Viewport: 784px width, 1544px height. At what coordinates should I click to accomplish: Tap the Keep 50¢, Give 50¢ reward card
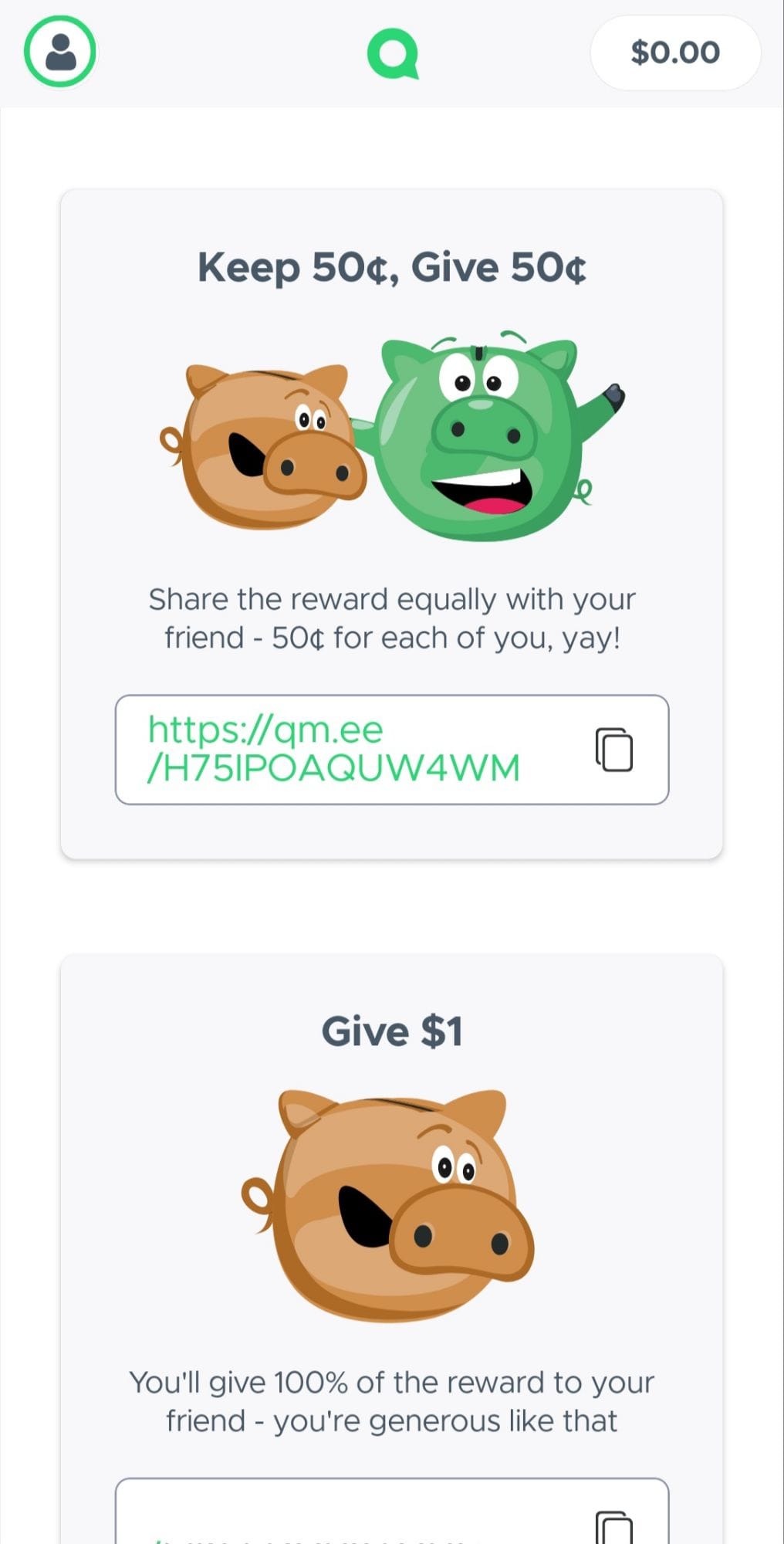[392, 521]
